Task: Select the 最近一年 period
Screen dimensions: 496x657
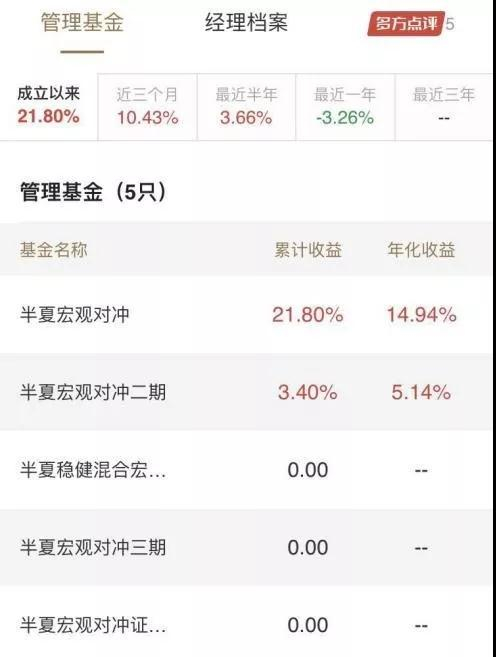Action: tap(345, 107)
